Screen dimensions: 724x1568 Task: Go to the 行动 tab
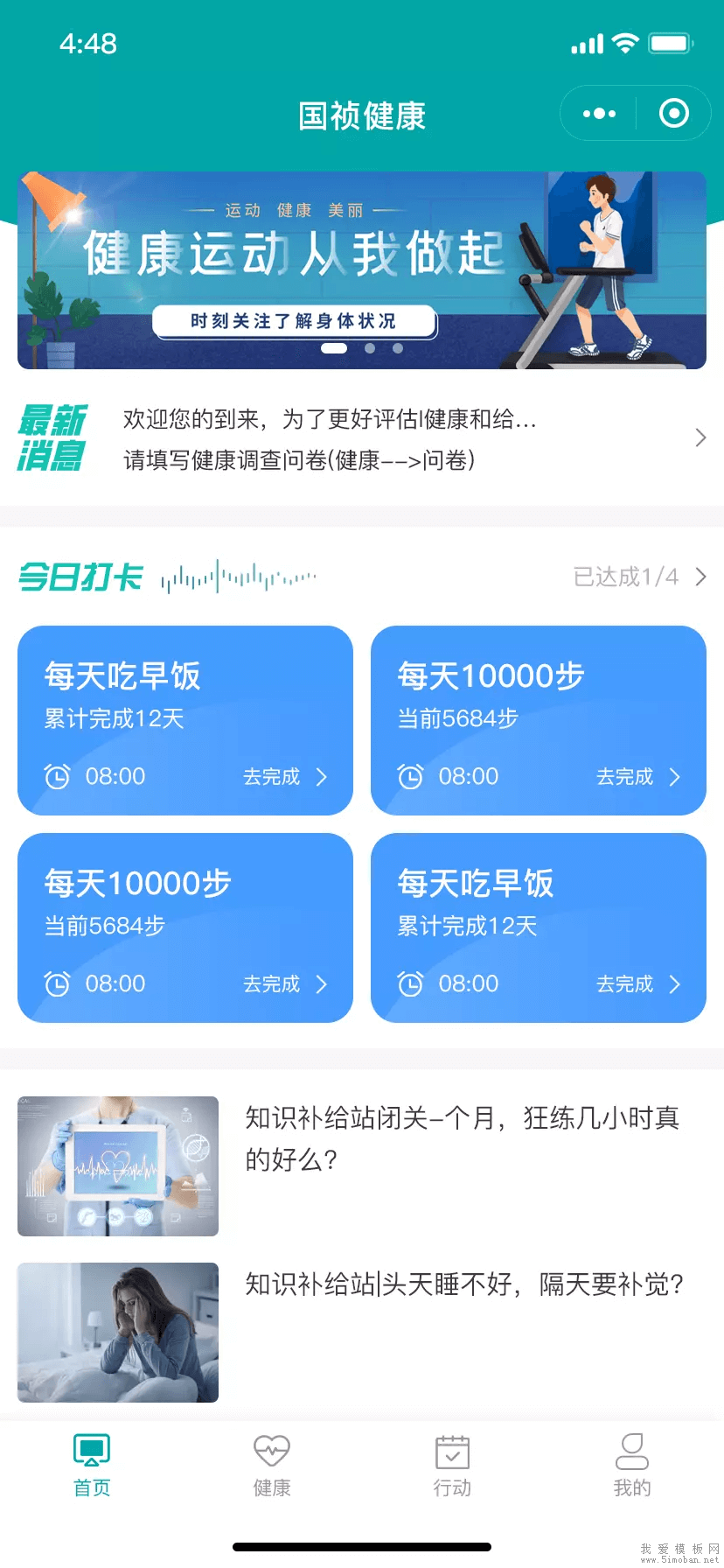click(x=452, y=1465)
